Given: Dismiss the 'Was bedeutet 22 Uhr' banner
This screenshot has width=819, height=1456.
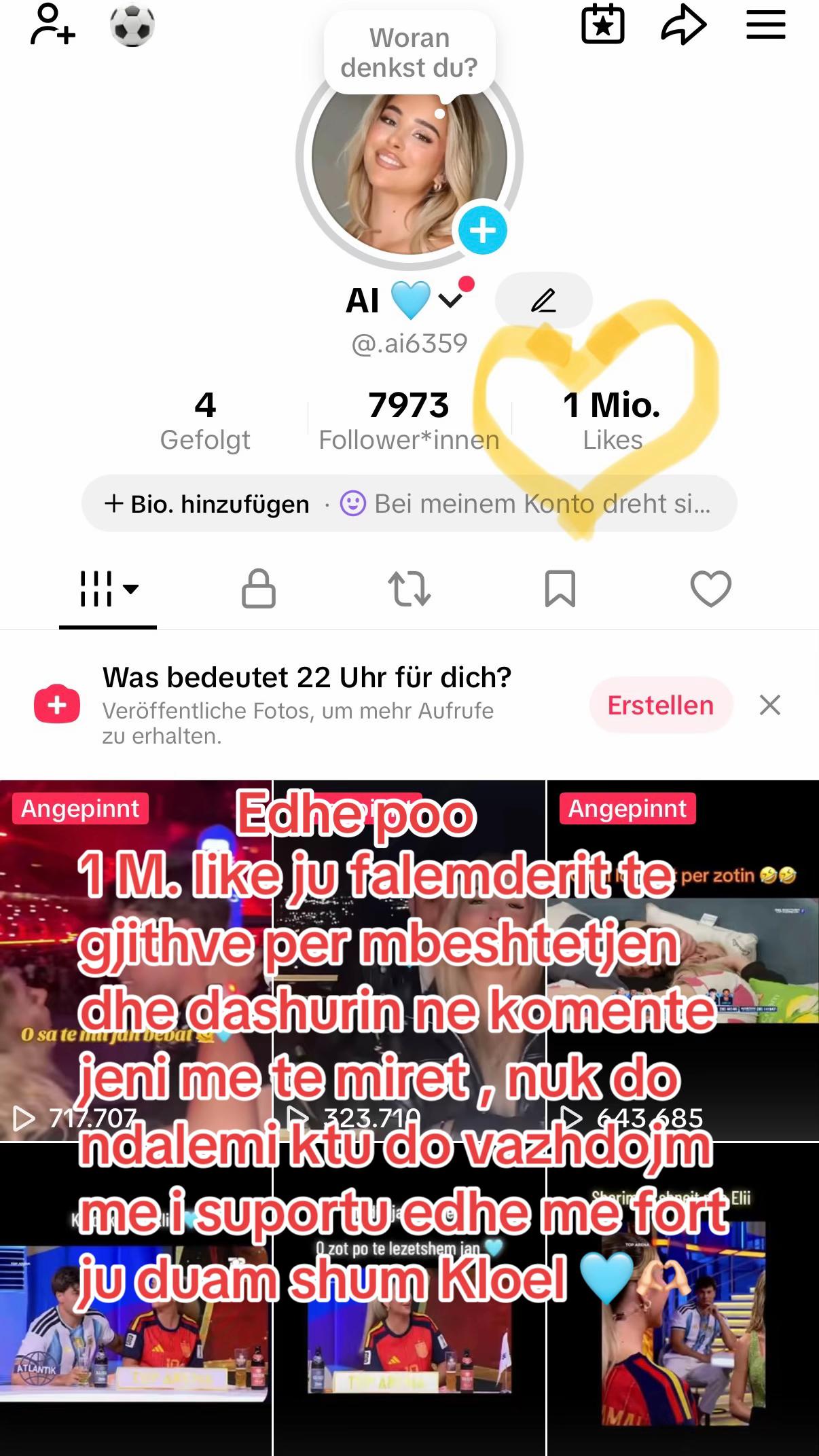Looking at the screenshot, I should (770, 705).
